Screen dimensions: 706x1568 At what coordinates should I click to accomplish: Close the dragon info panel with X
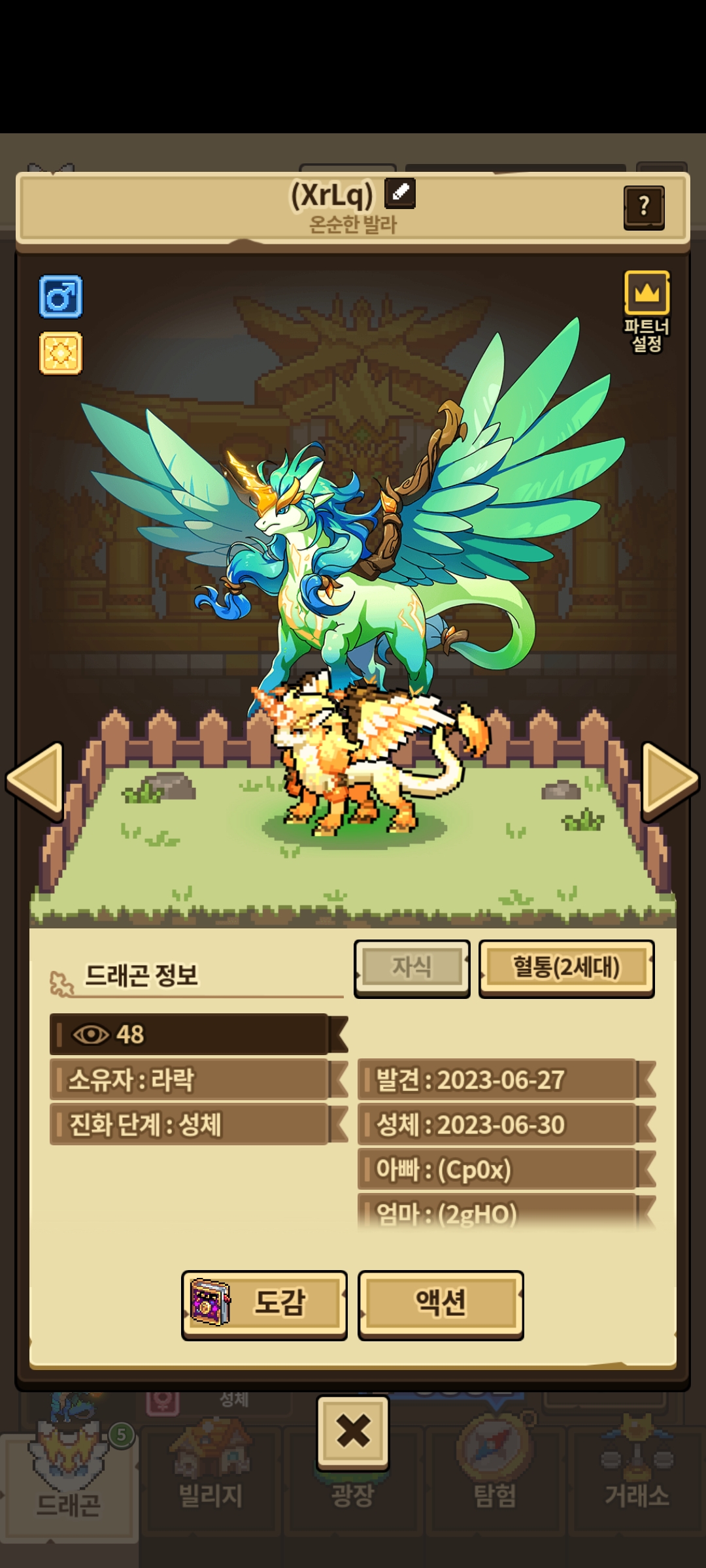(x=353, y=1431)
